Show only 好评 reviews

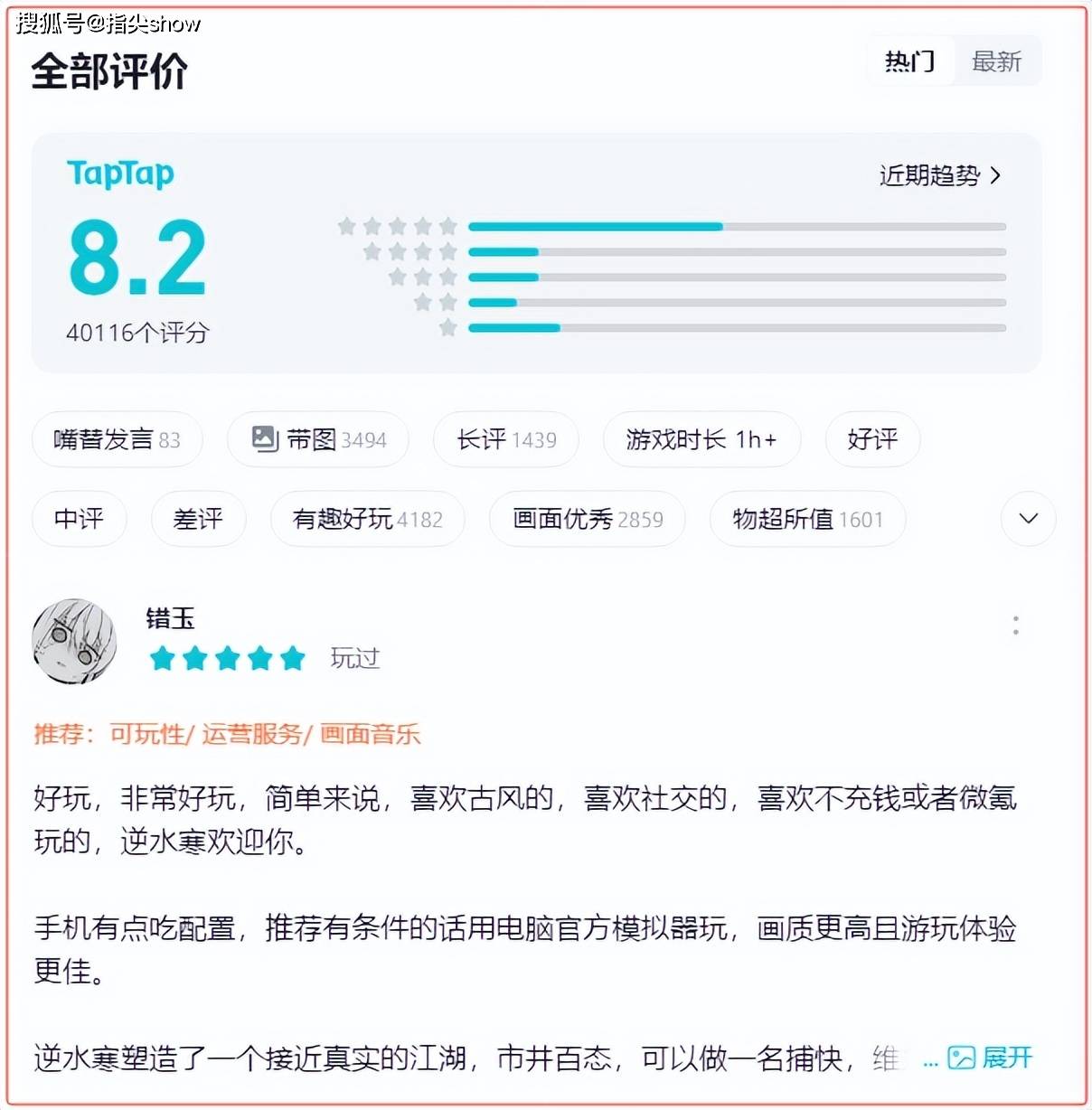point(872,439)
